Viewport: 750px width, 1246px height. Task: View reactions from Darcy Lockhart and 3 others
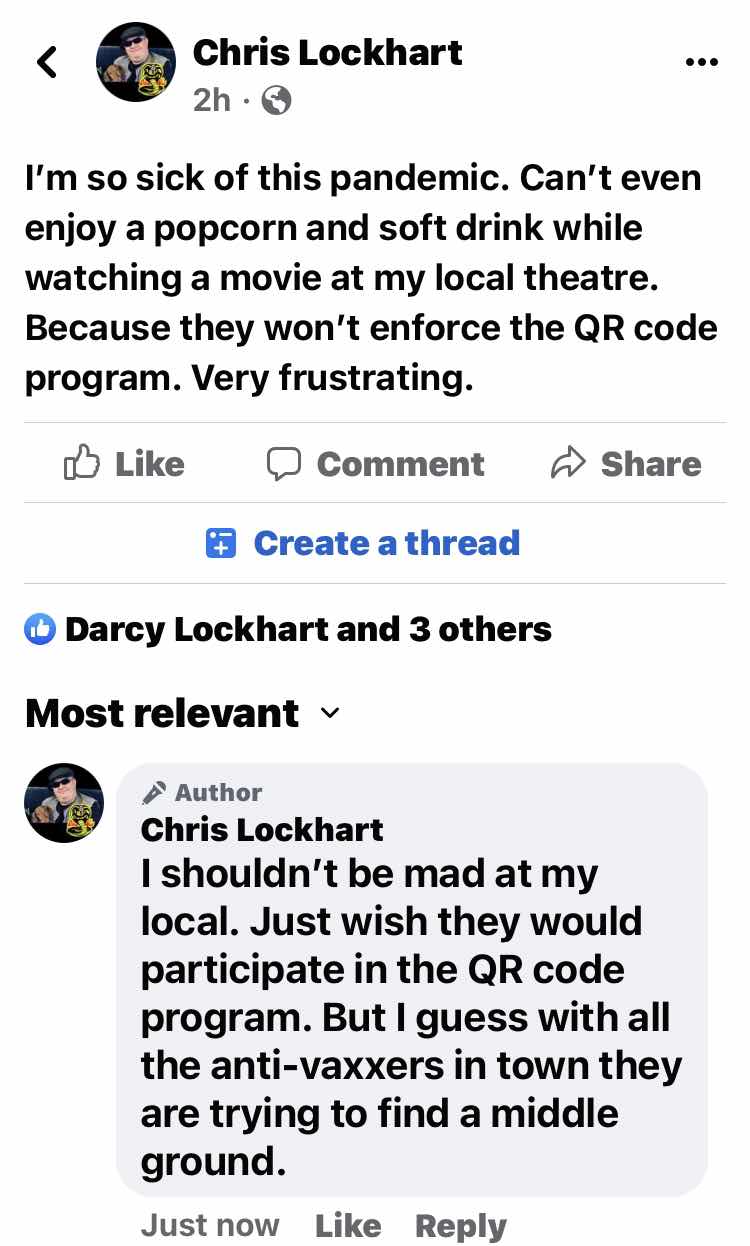[290, 629]
